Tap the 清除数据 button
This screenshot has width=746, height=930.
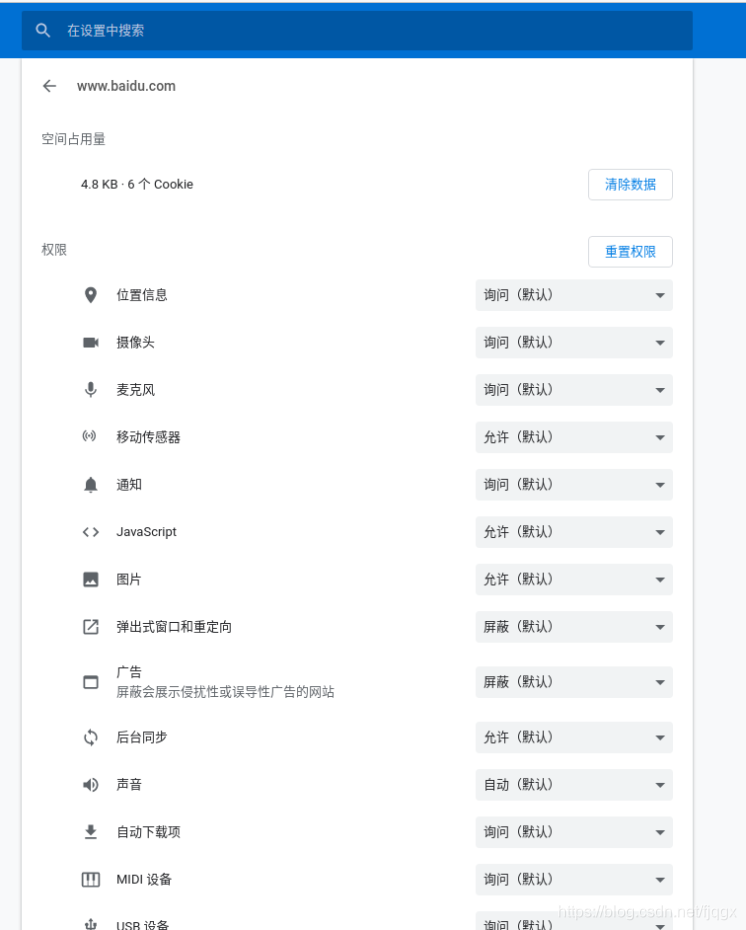(630, 185)
